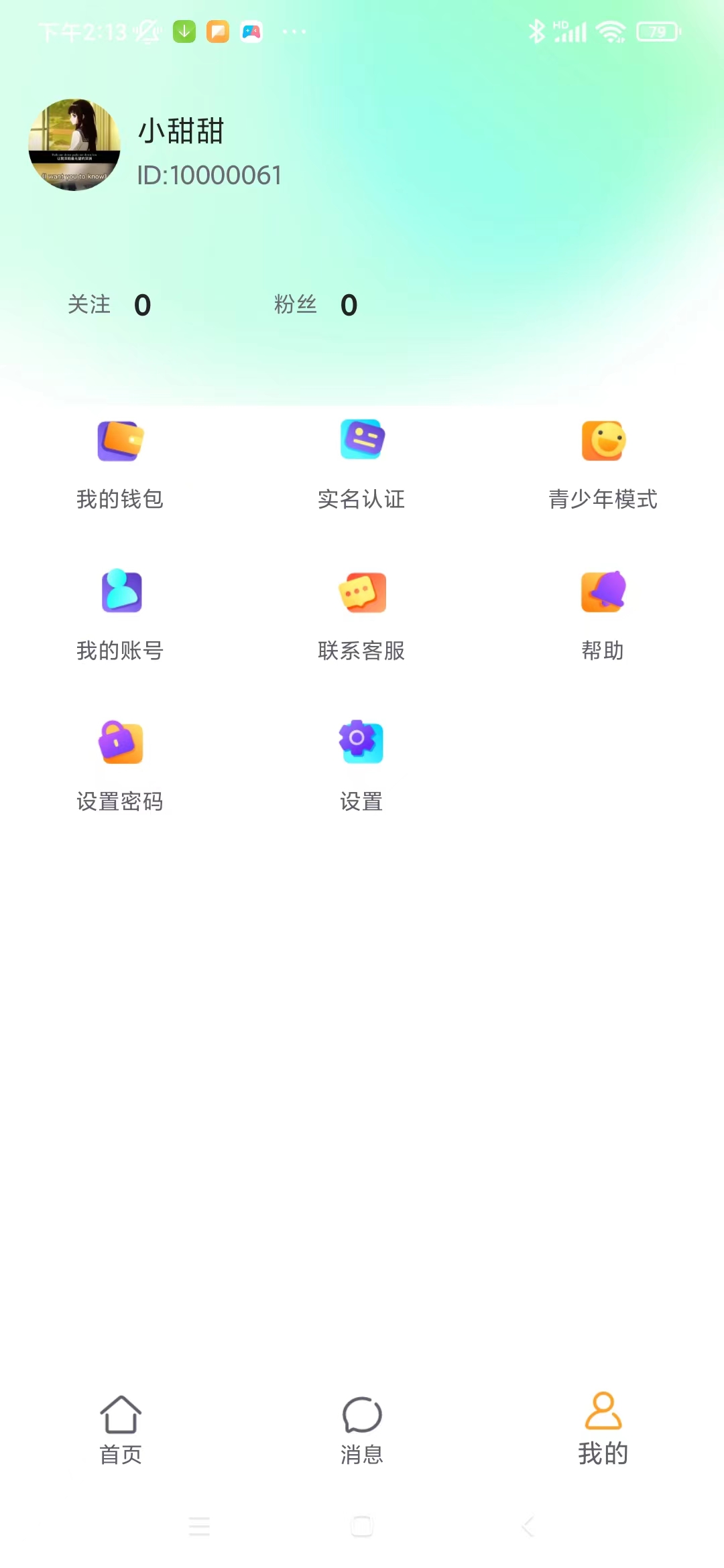The width and height of the screenshot is (724, 1568).
Task: Tap the chat bubble on 联系客服 icon
Action: 362,590
